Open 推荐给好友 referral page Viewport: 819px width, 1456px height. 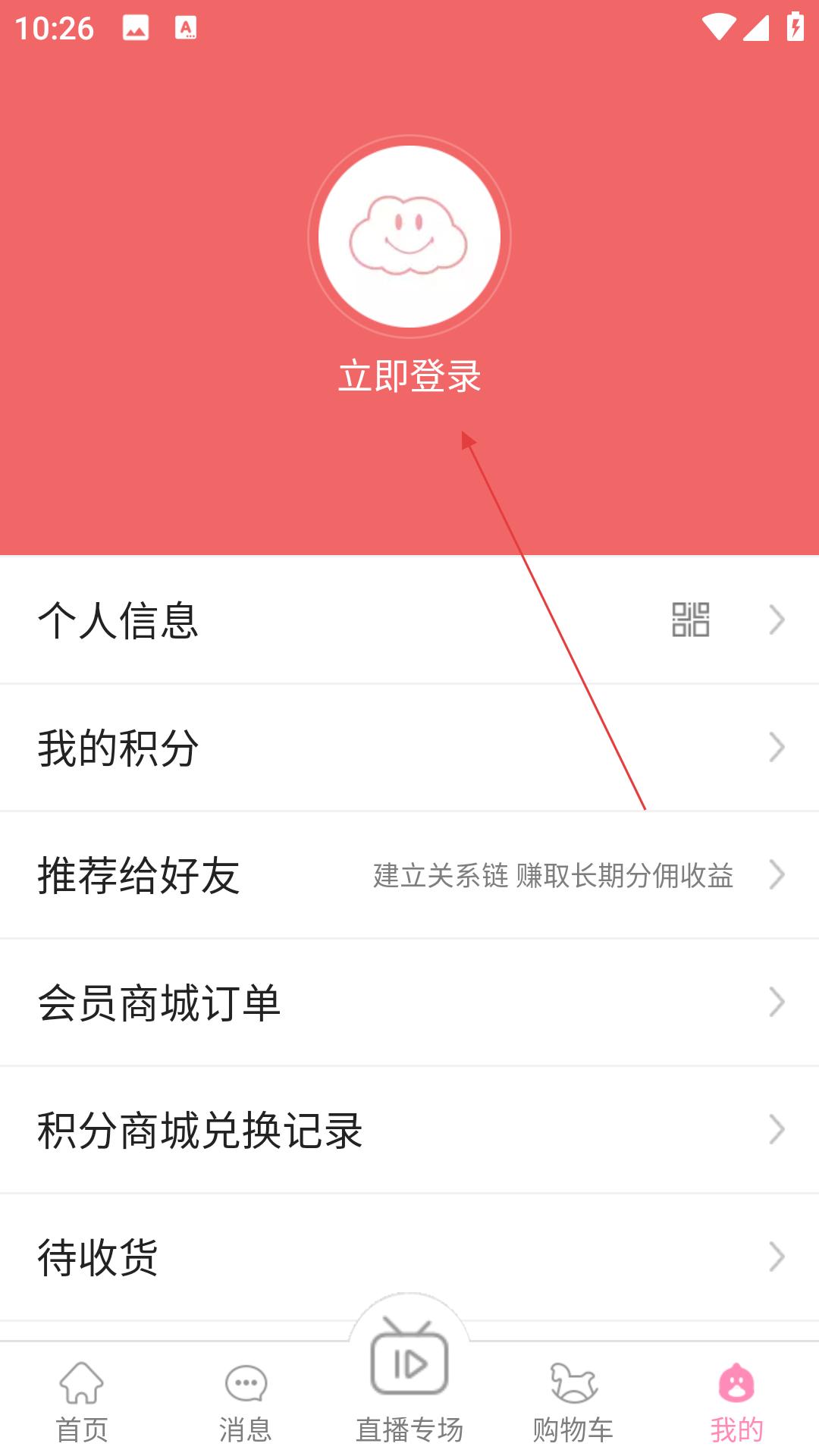click(x=409, y=875)
